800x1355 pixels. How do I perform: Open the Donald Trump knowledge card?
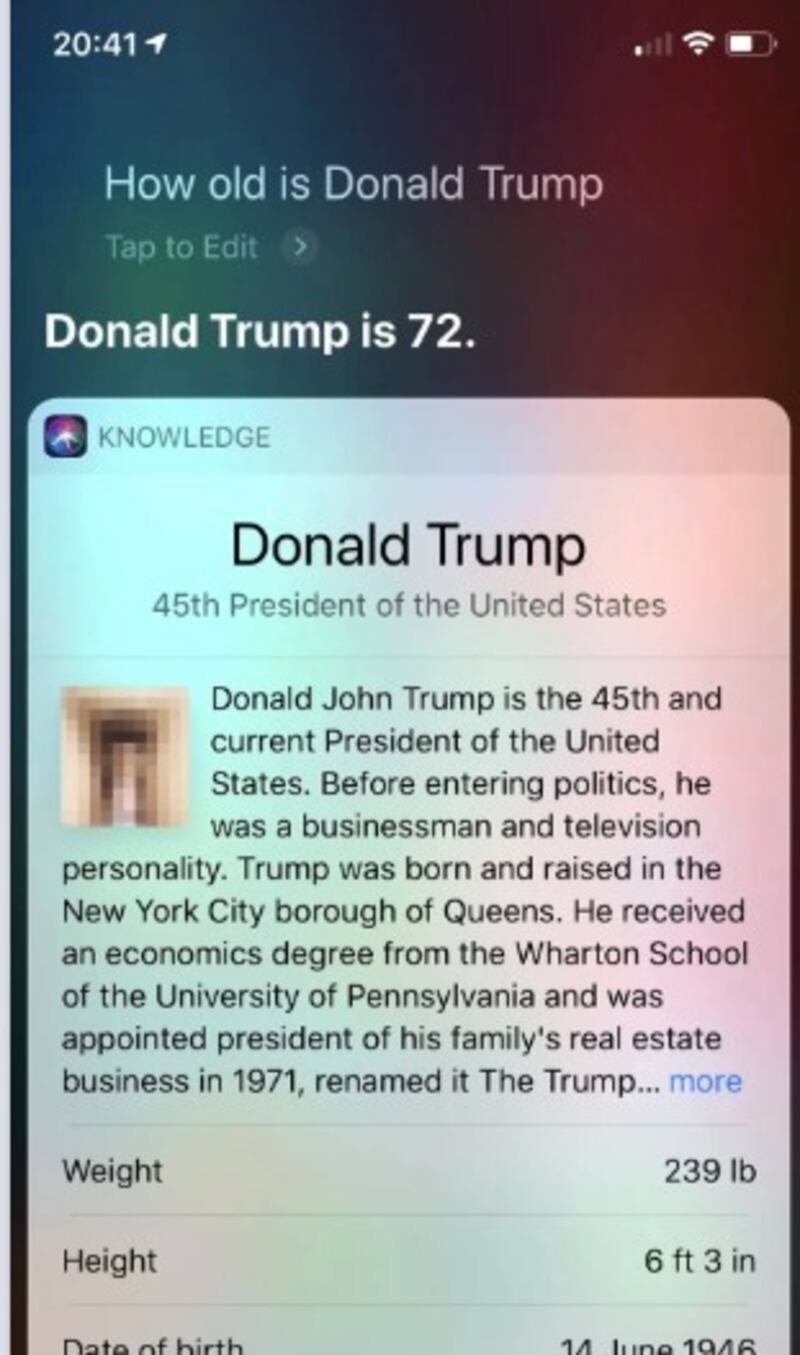click(x=408, y=546)
